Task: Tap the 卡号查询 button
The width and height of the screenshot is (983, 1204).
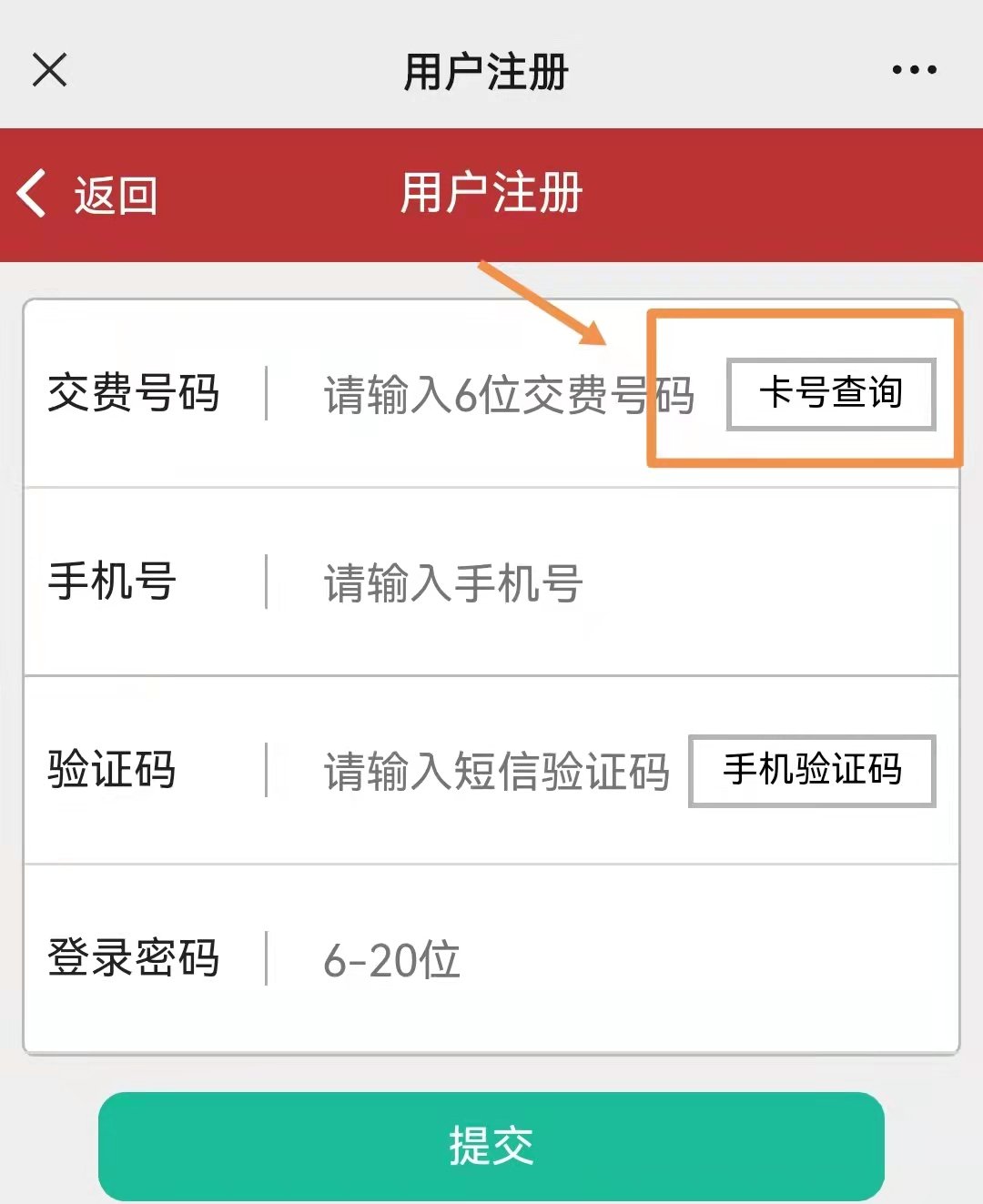Action: (830, 393)
